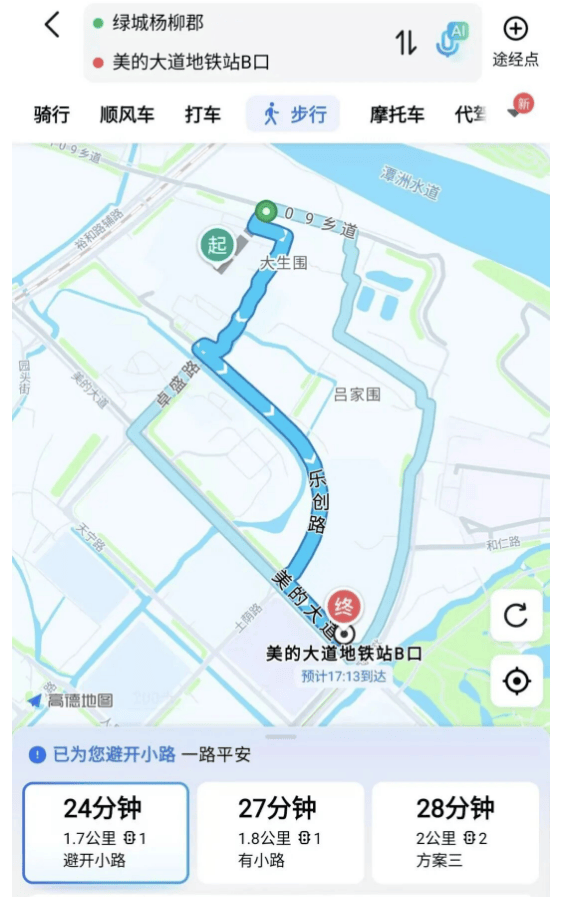Screen dimensions: 572x897
Task: Open the AI voice assistant
Action: [x=452, y=40]
